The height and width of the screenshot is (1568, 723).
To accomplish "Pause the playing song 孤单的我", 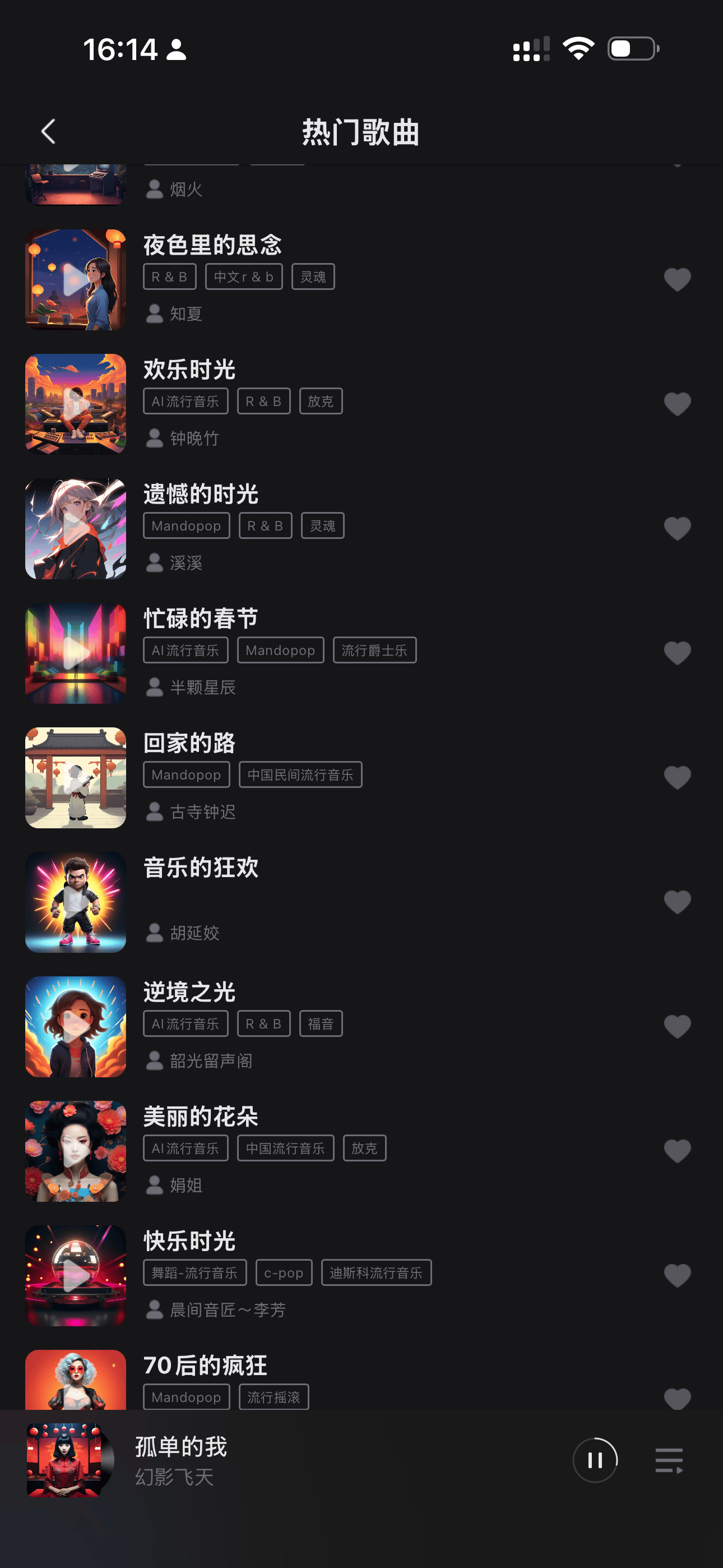I will click(595, 1460).
